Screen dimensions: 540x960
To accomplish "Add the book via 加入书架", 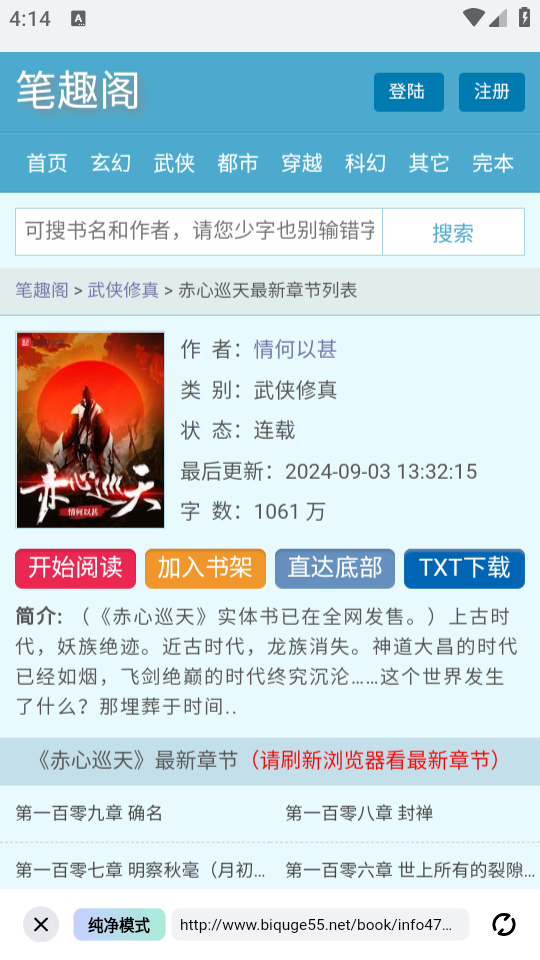I will tap(205, 568).
